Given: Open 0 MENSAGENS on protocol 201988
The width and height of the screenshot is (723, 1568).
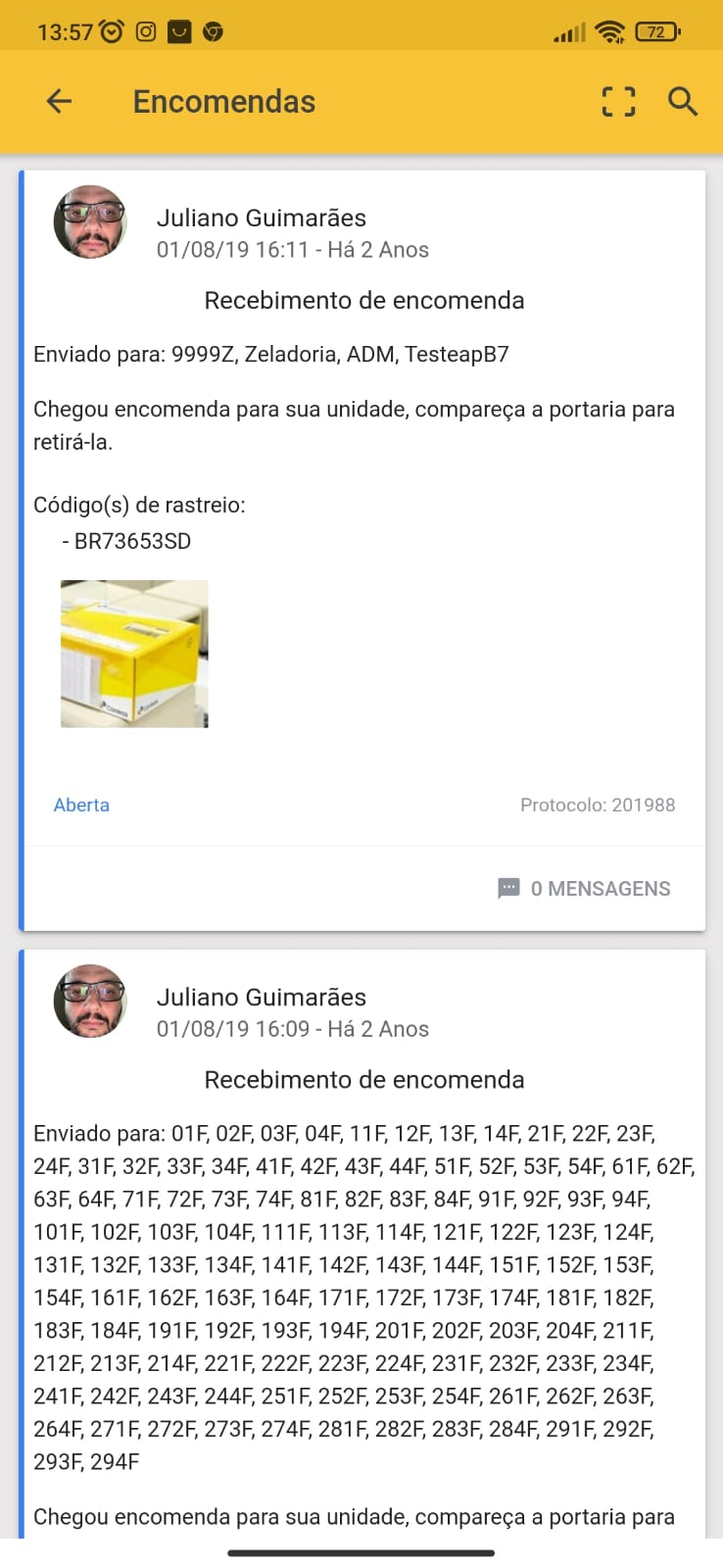Looking at the screenshot, I should pos(585,889).
